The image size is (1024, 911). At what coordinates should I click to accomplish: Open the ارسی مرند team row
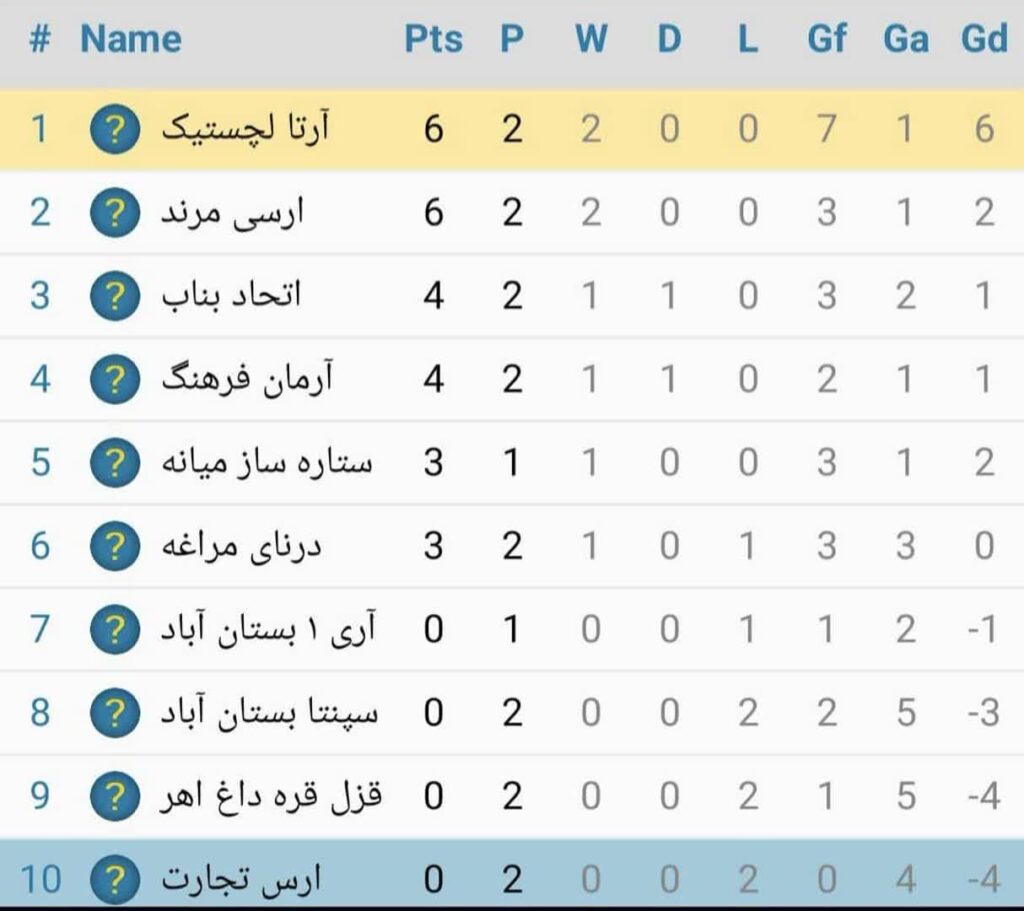232,213
